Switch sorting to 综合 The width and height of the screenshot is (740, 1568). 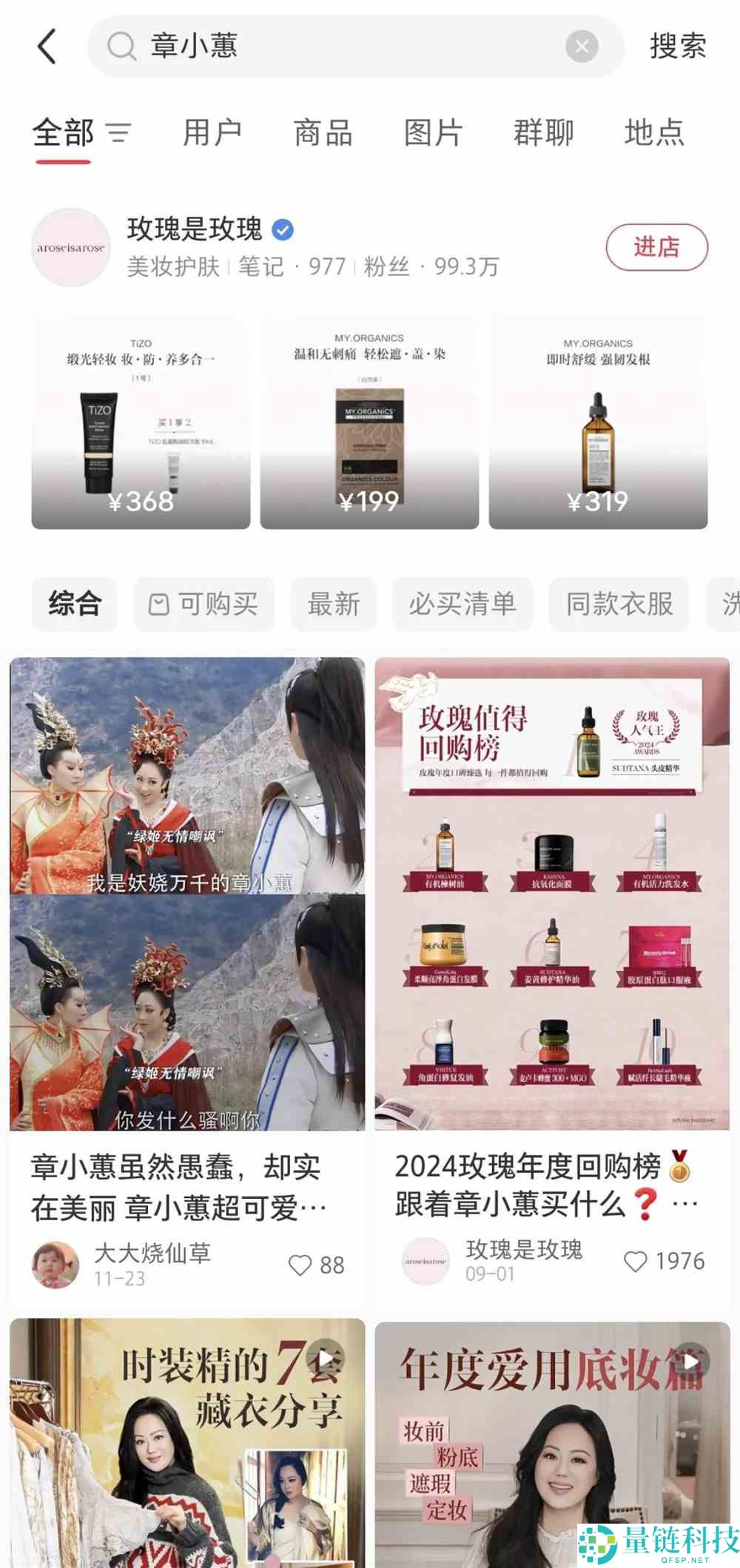click(x=73, y=604)
